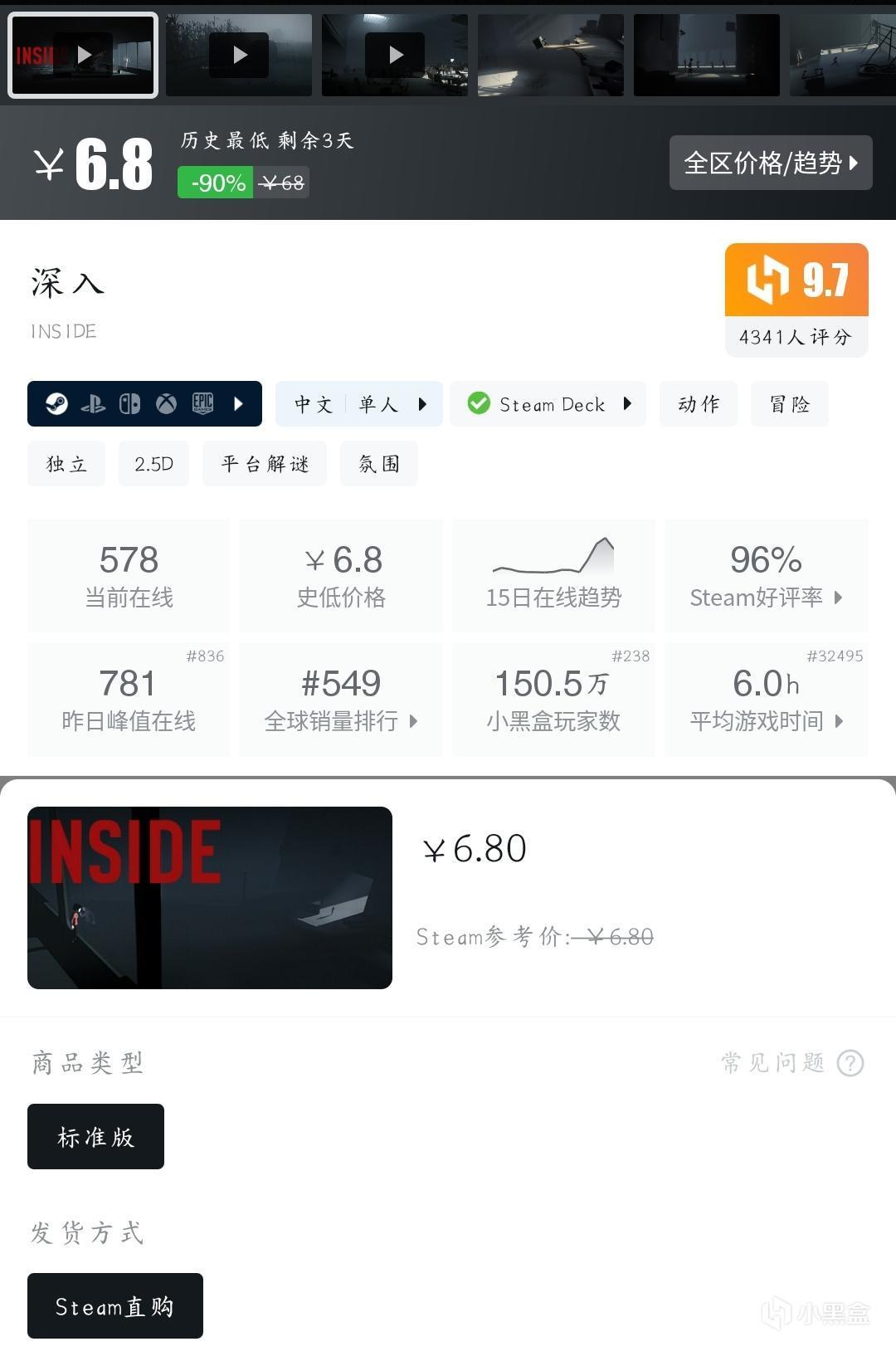This screenshot has height=1361, width=896.
Task: Play the first INSIDE trailer video
Action: pos(83,55)
